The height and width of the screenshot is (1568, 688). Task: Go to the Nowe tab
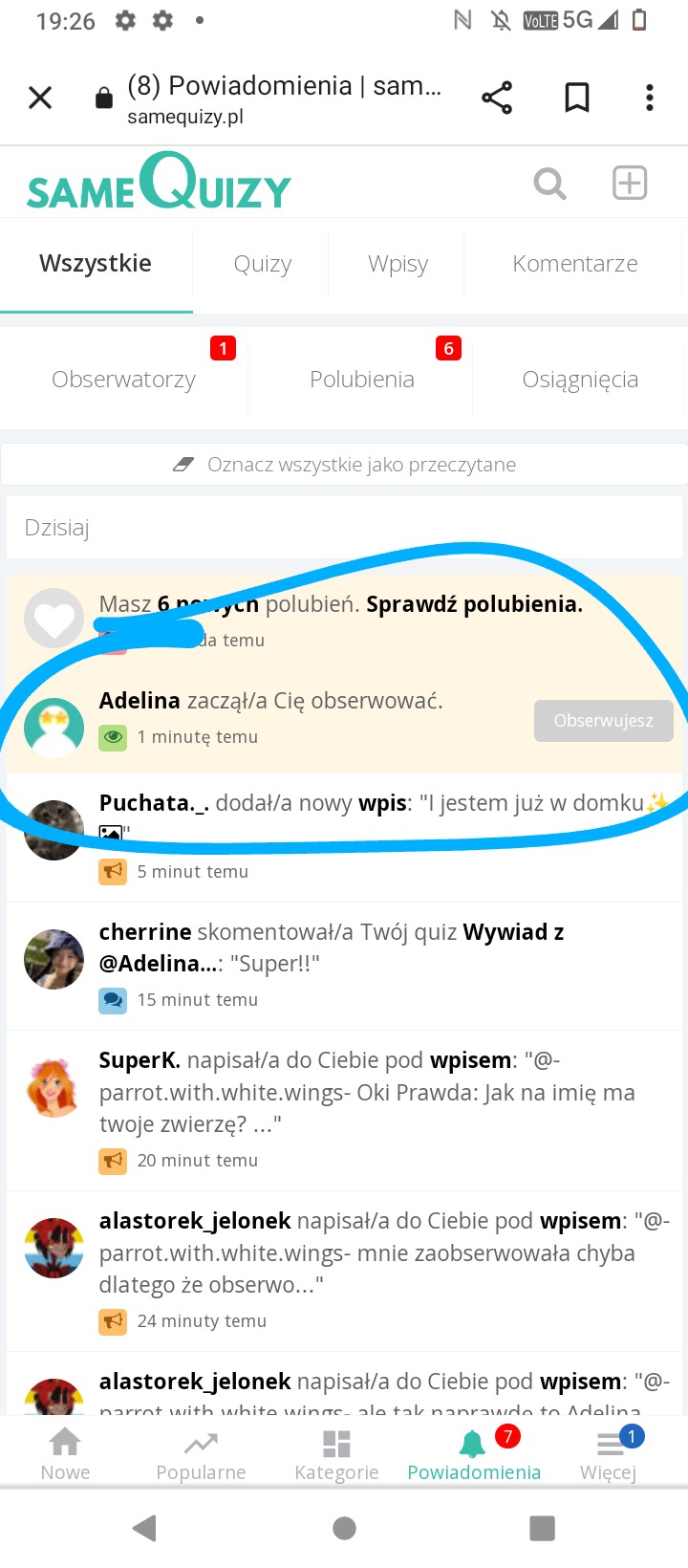tap(65, 1453)
